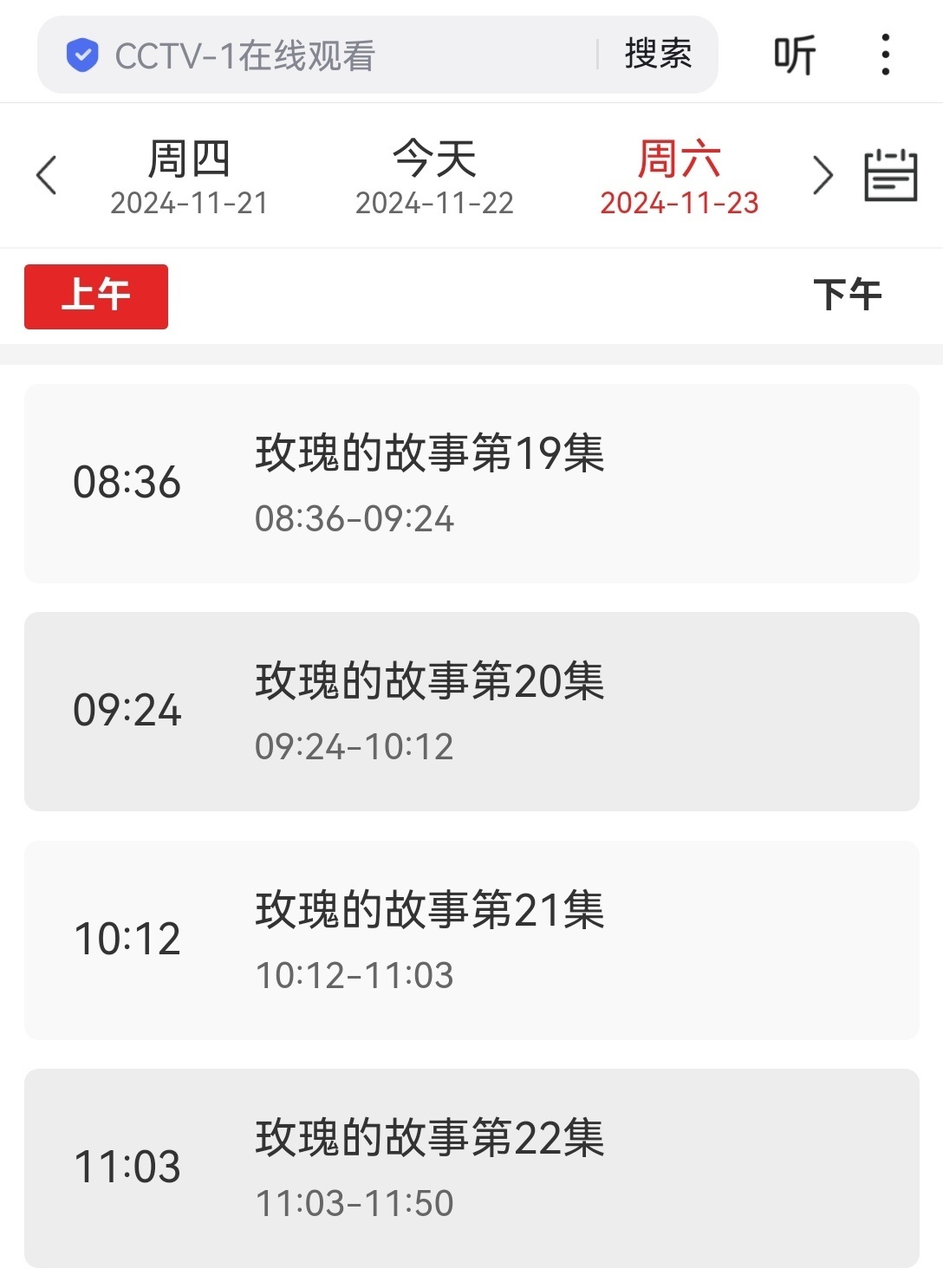Tap the 搜索 button
This screenshot has height=1288, width=943.
coord(658,55)
